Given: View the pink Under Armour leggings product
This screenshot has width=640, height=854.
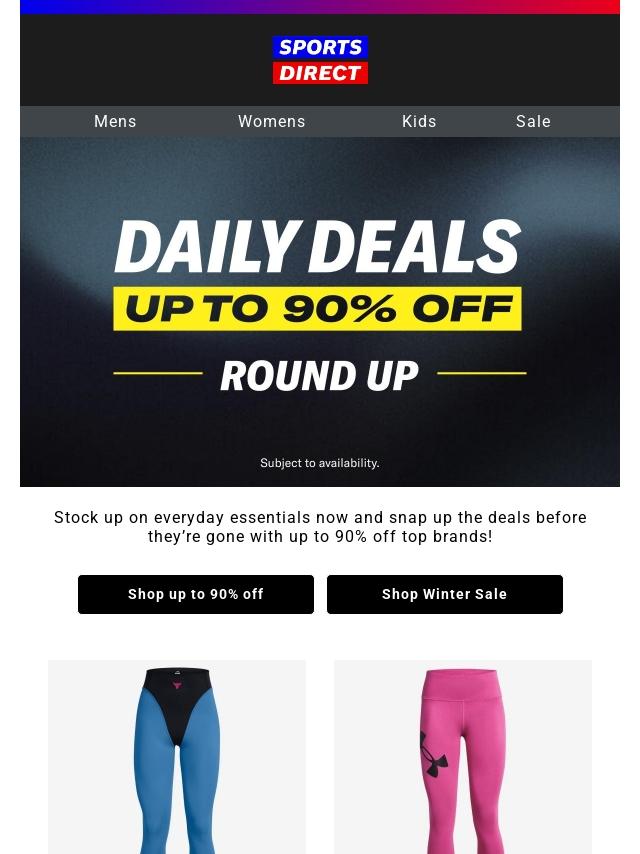Looking at the screenshot, I should pyautogui.click(x=463, y=757).
